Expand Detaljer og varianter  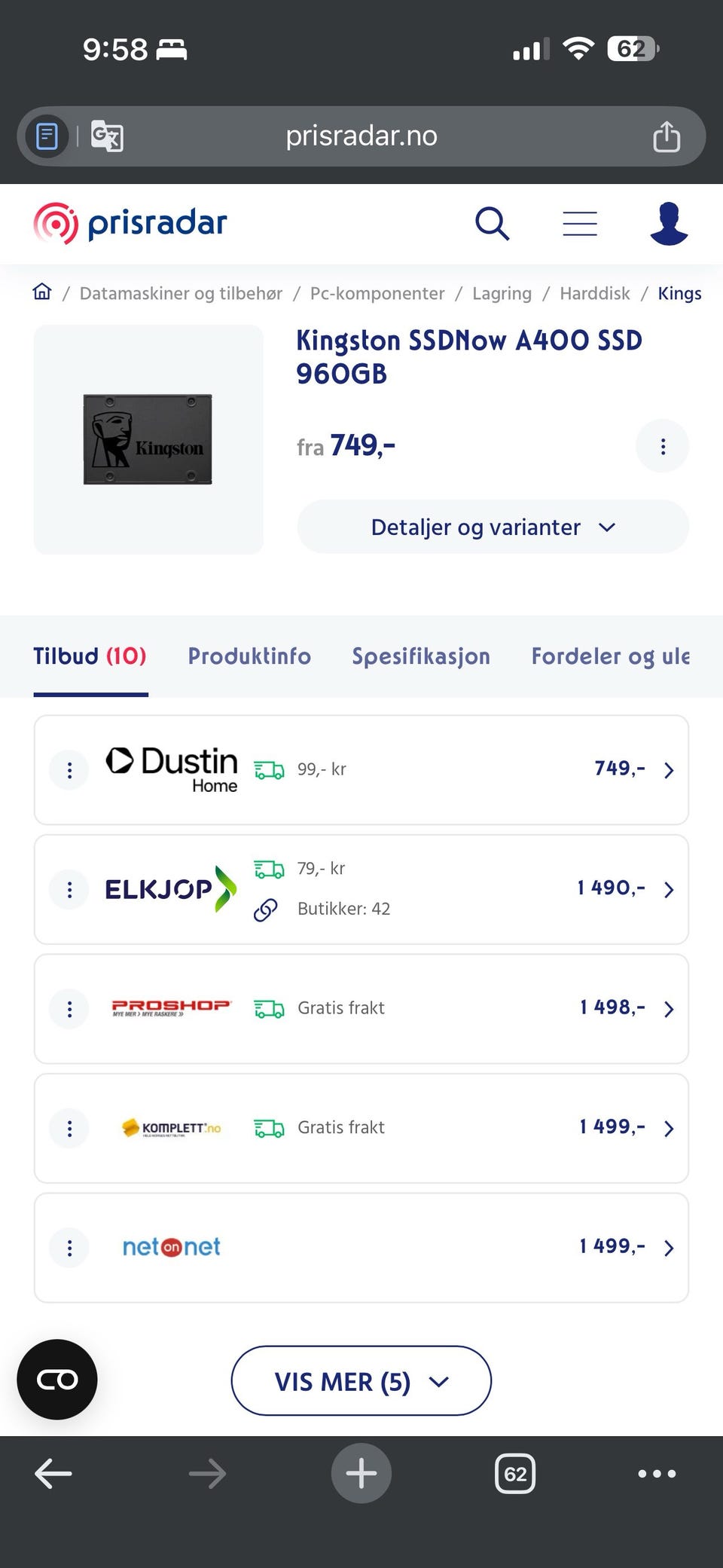[x=493, y=527]
